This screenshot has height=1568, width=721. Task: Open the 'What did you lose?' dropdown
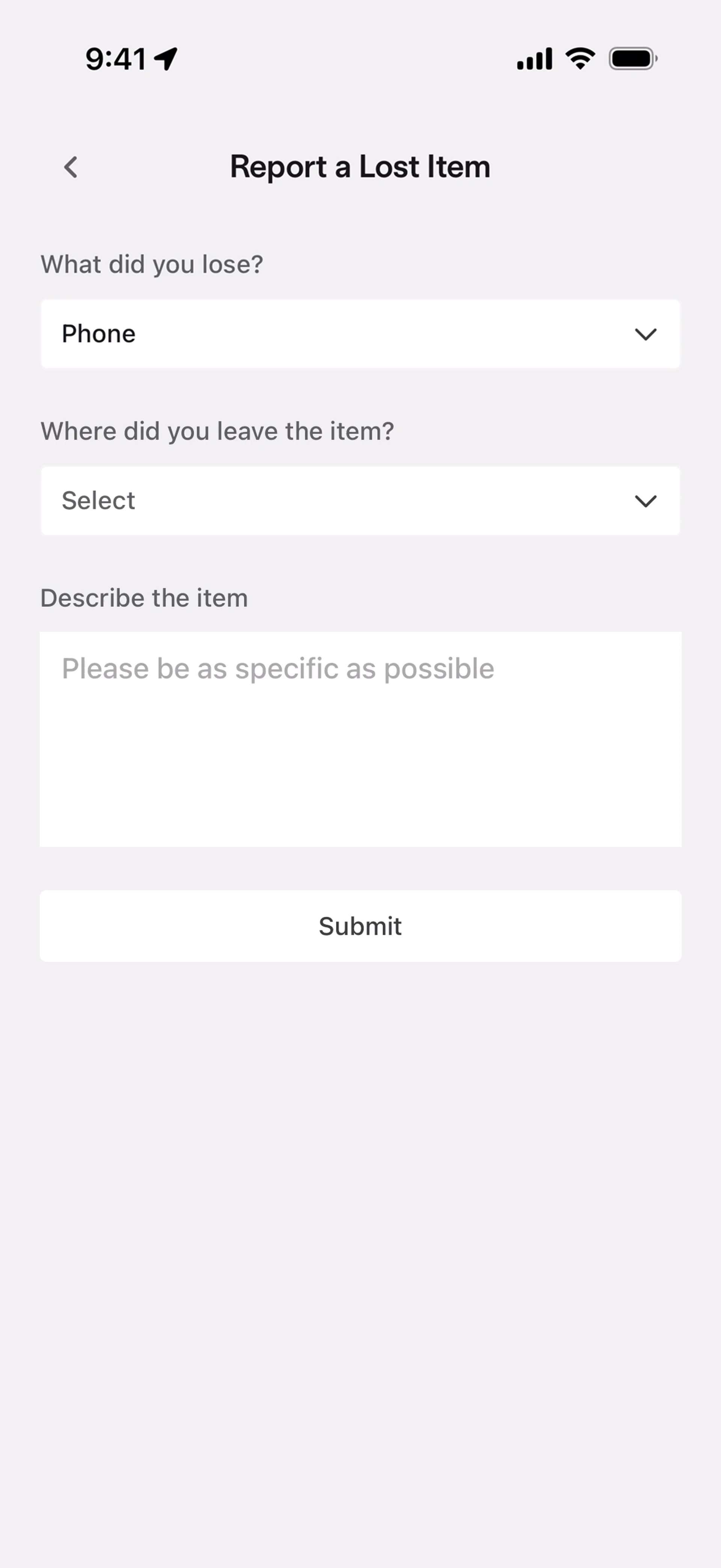360,334
